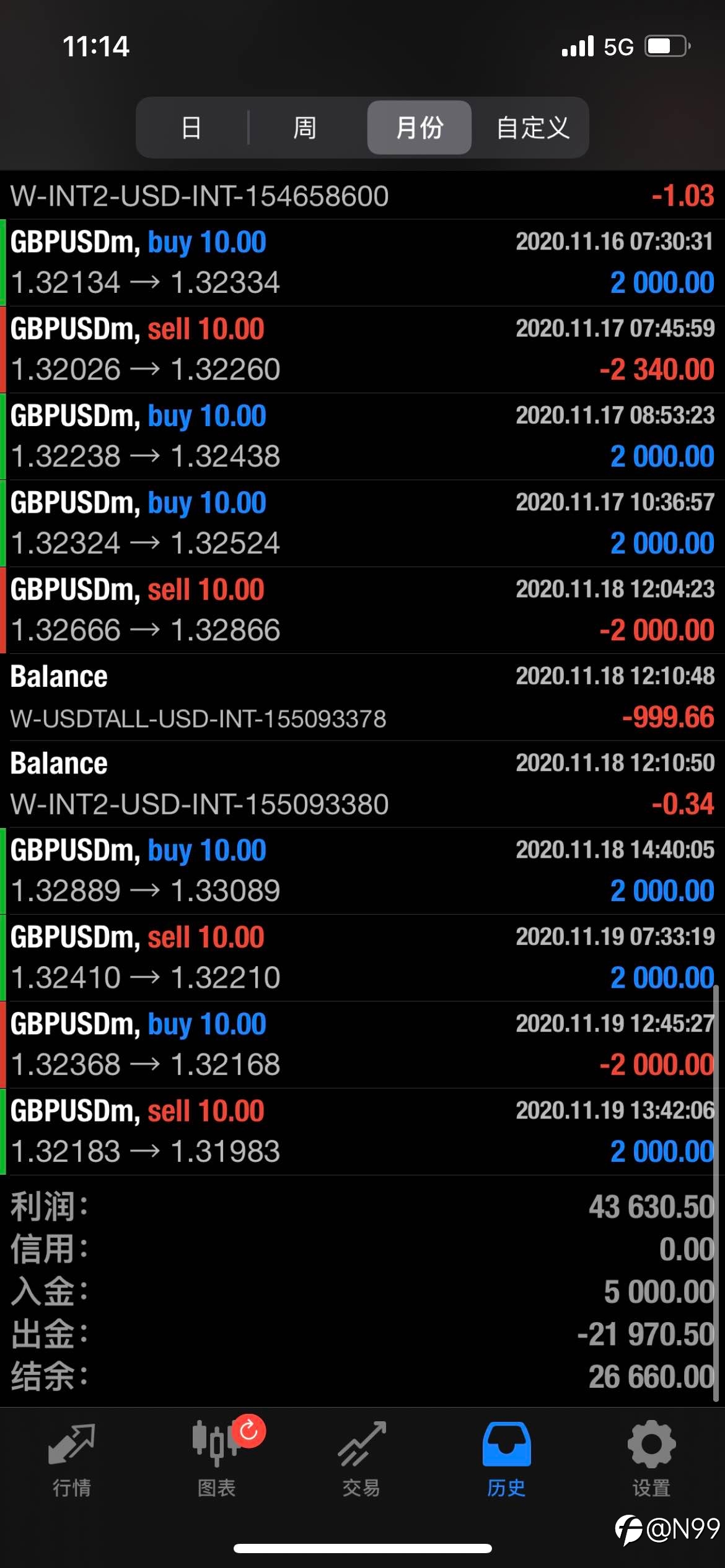Image resolution: width=725 pixels, height=1568 pixels.
Task: Open GBPUSDm buy trade from 2020.11.16 07:30:31
Action: pyautogui.click(x=362, y=263)
